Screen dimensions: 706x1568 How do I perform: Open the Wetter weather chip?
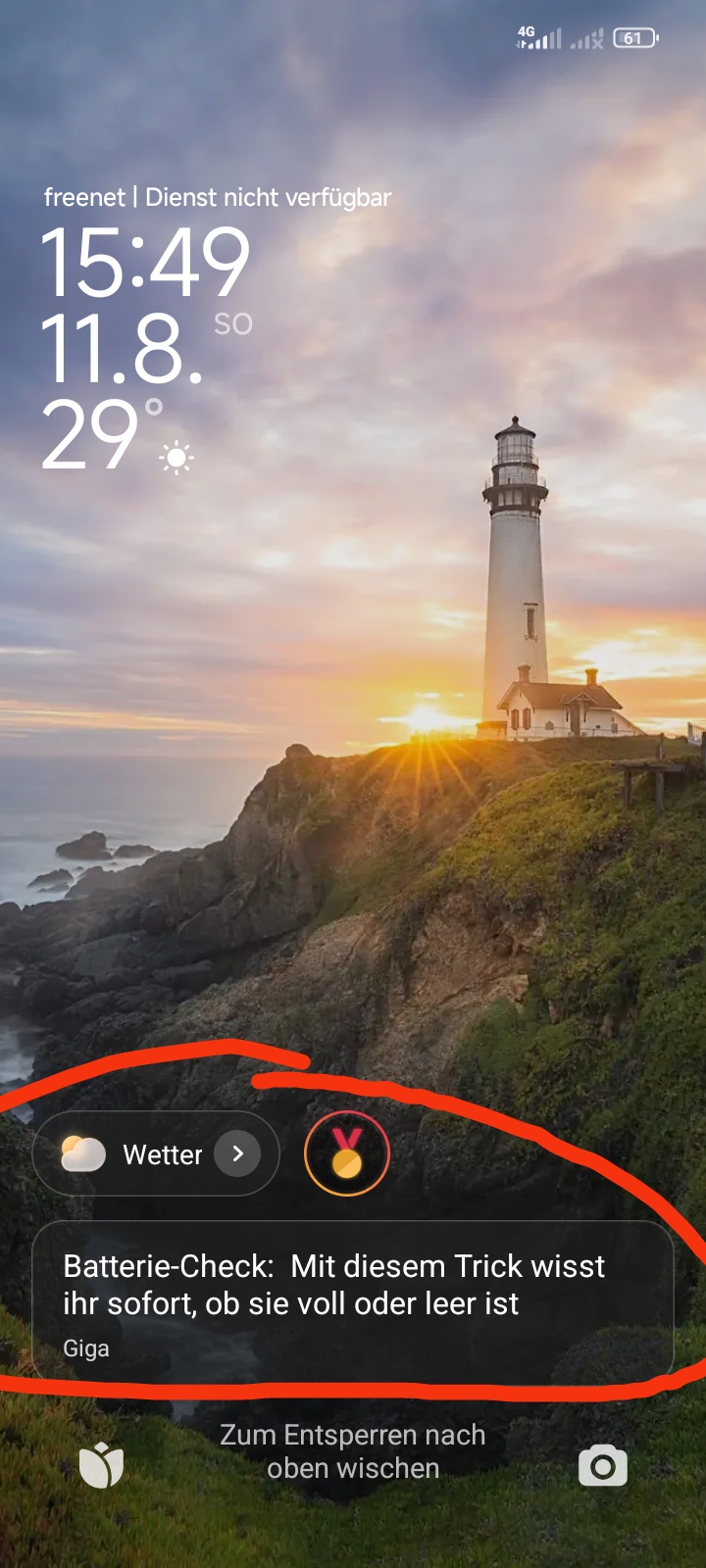click(157, 1154)
